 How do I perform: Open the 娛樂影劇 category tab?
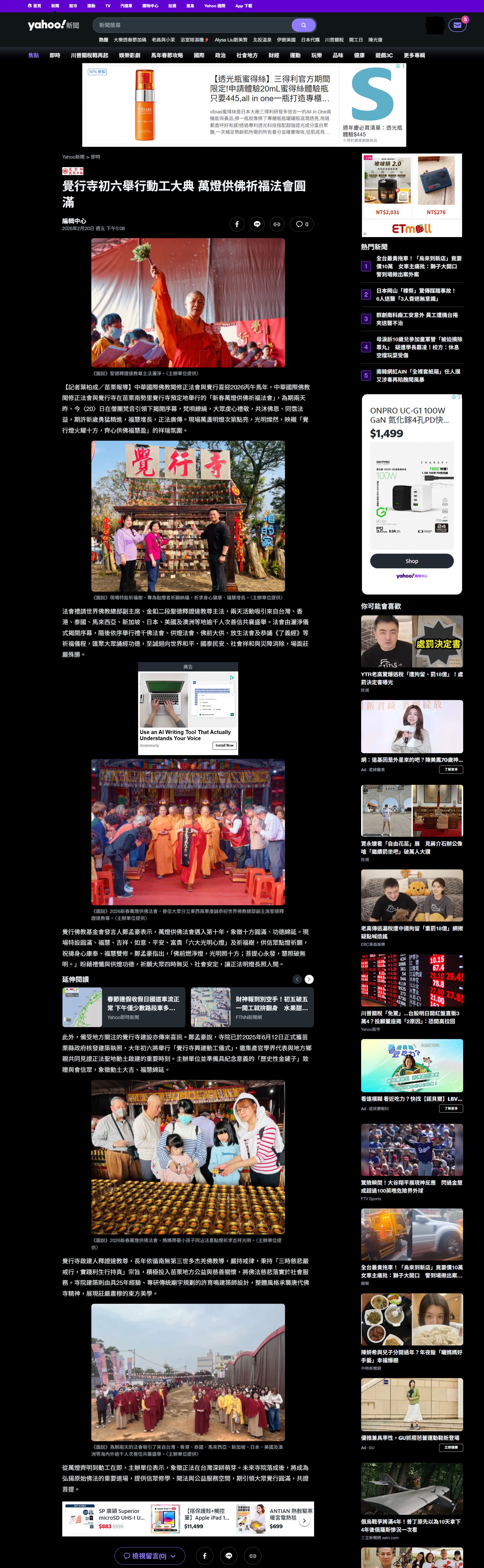coord(130,55)
